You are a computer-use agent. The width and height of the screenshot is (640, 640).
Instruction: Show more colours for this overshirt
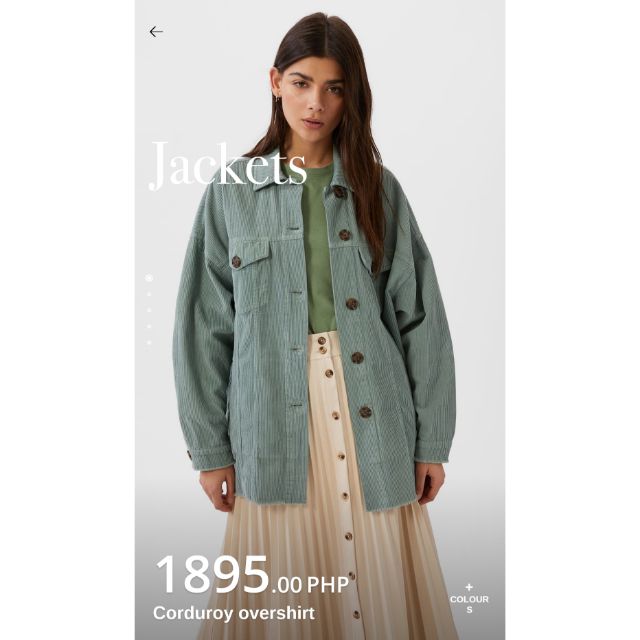[x=469, y=599]
